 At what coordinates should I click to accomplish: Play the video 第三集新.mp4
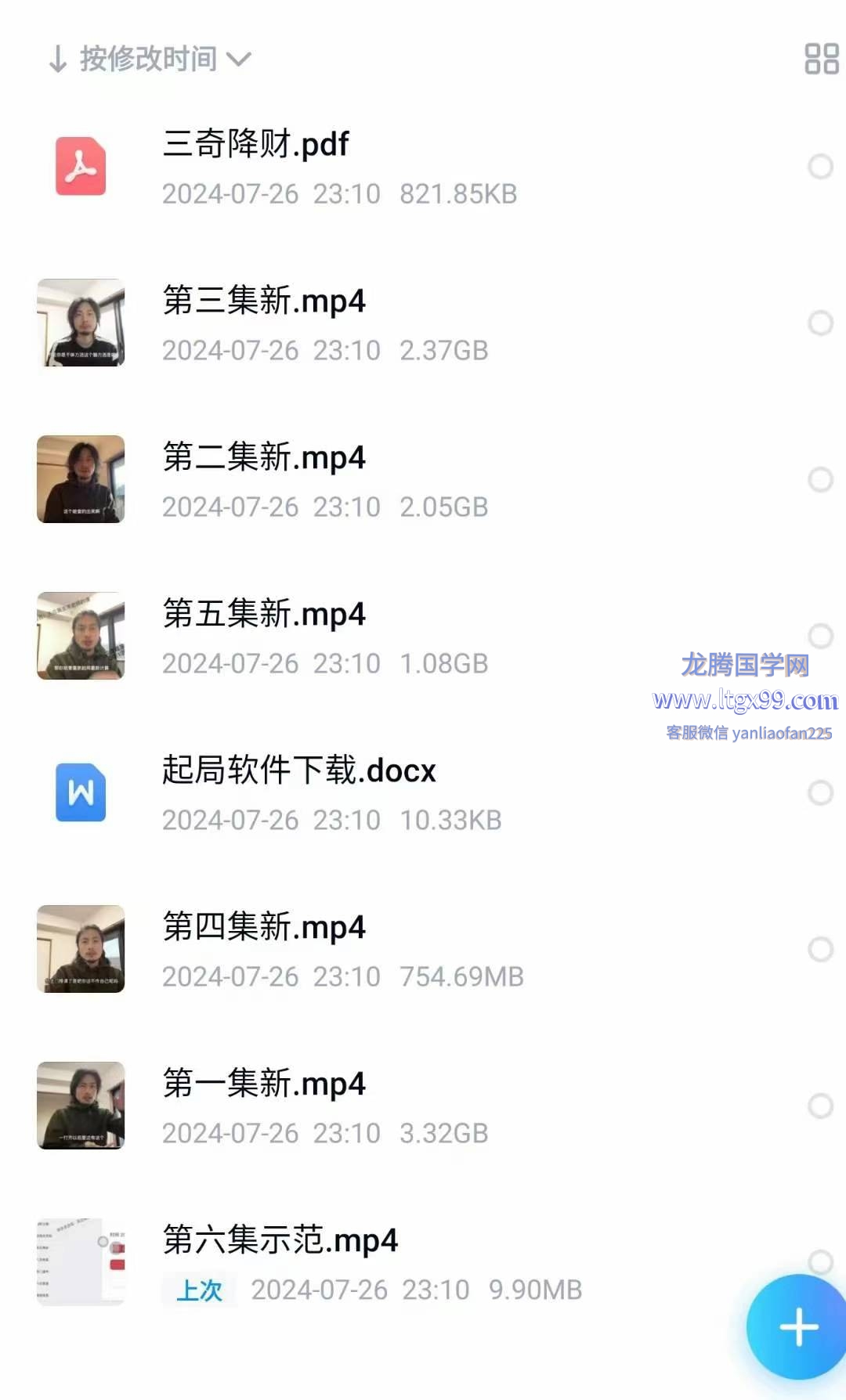pos(423,323)
